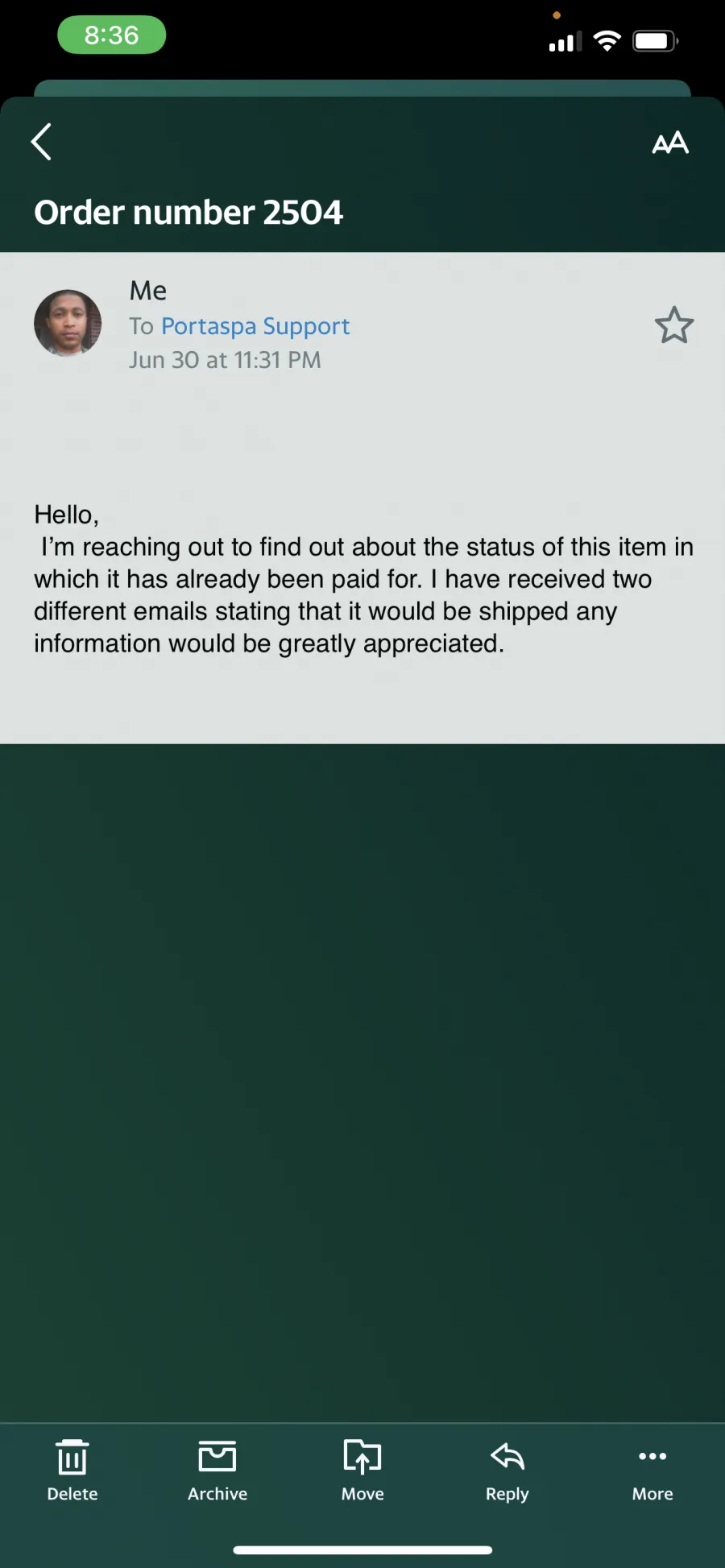Star this email message
Viewport: 725px width, 1568px height.
pos(674,325)
